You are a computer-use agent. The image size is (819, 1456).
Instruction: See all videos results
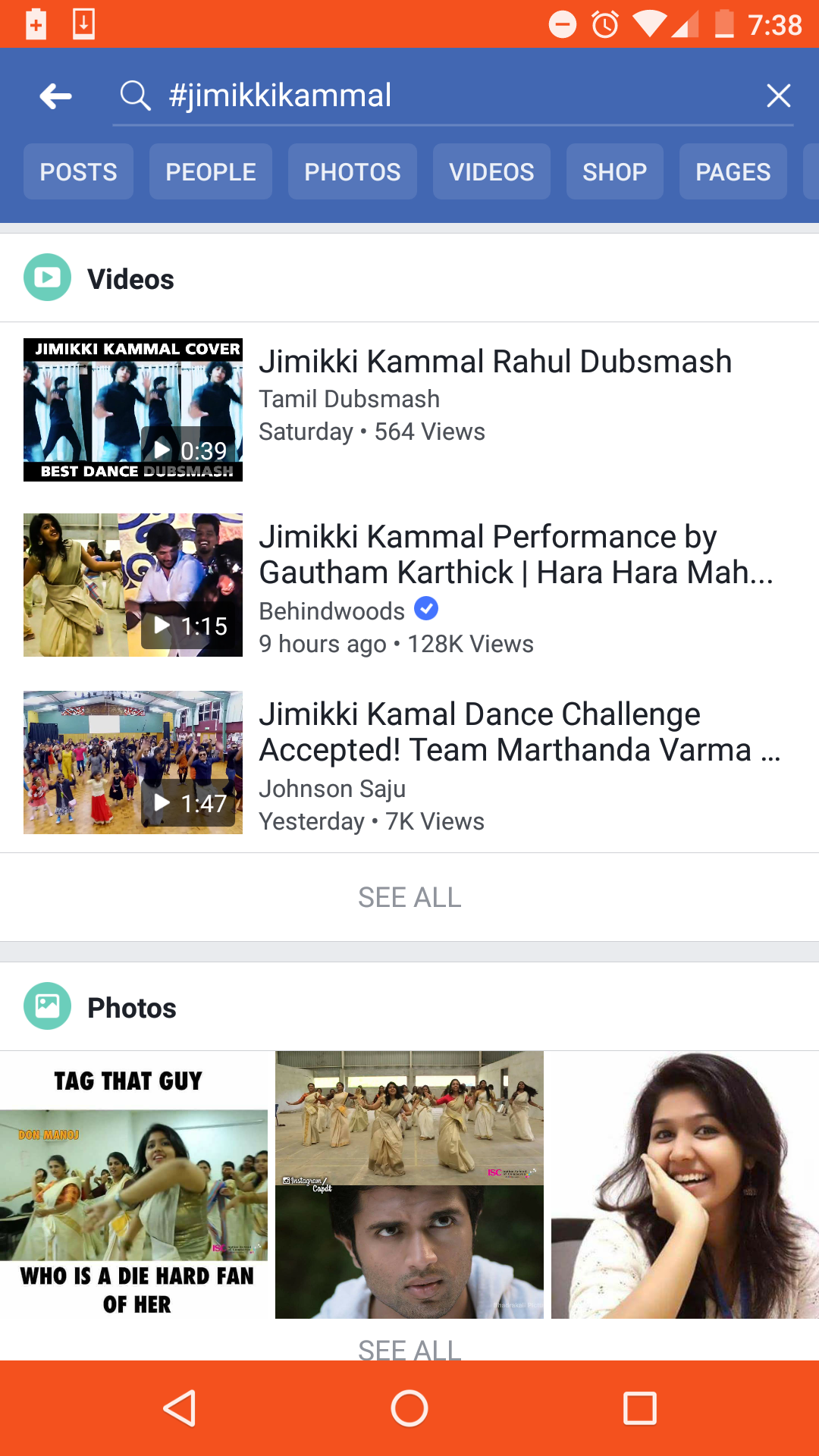(409, 898)
